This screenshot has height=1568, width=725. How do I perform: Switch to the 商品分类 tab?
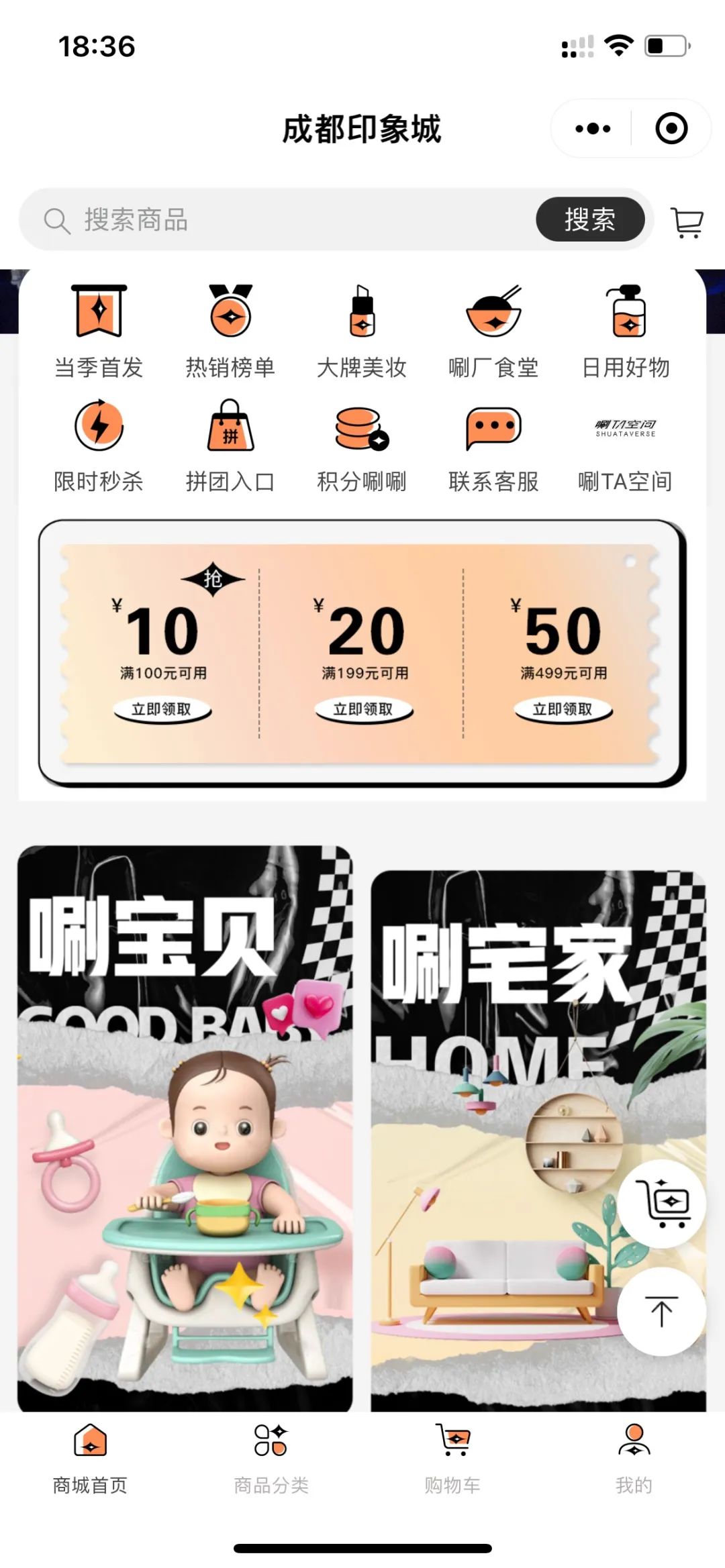coord(271,1459)
